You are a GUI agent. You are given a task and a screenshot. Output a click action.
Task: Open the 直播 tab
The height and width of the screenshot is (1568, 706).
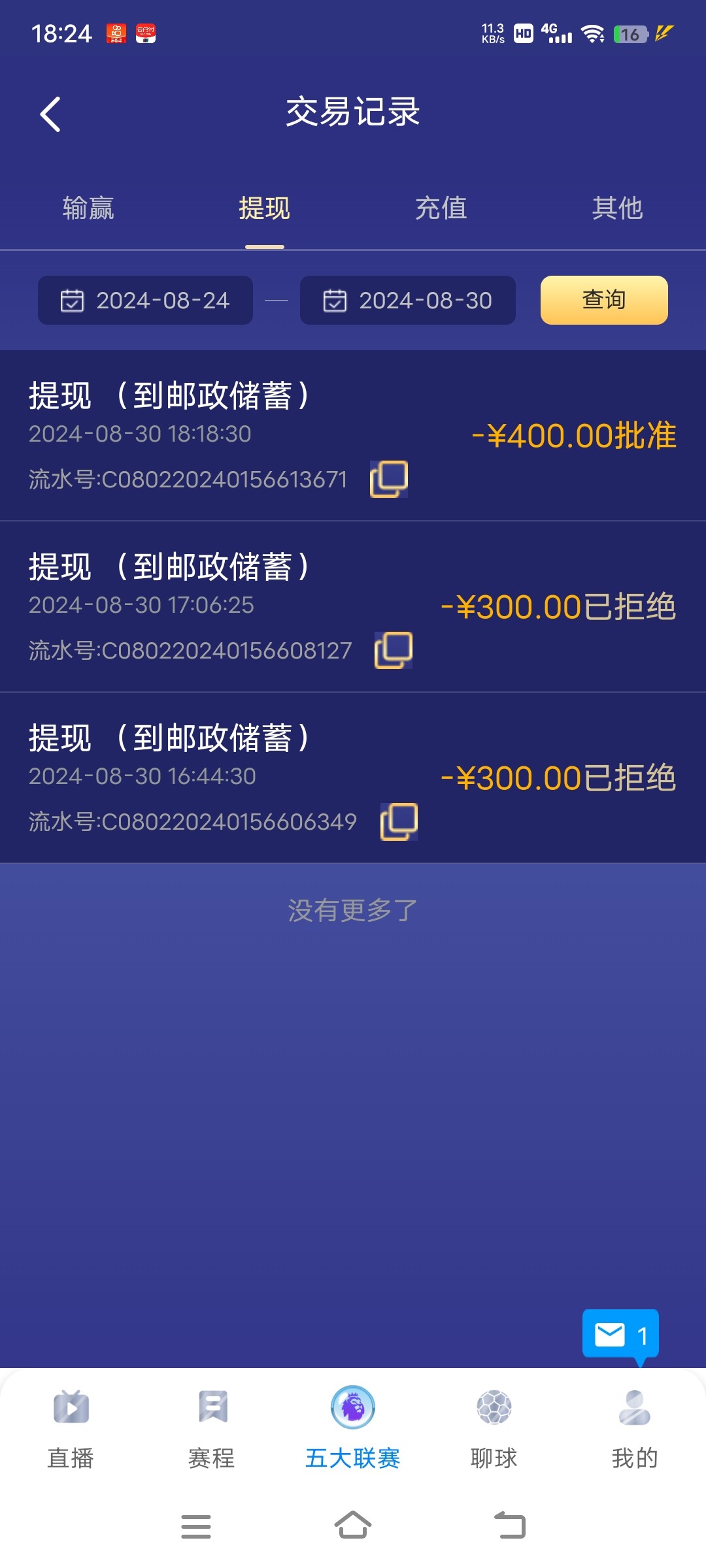71,1428
